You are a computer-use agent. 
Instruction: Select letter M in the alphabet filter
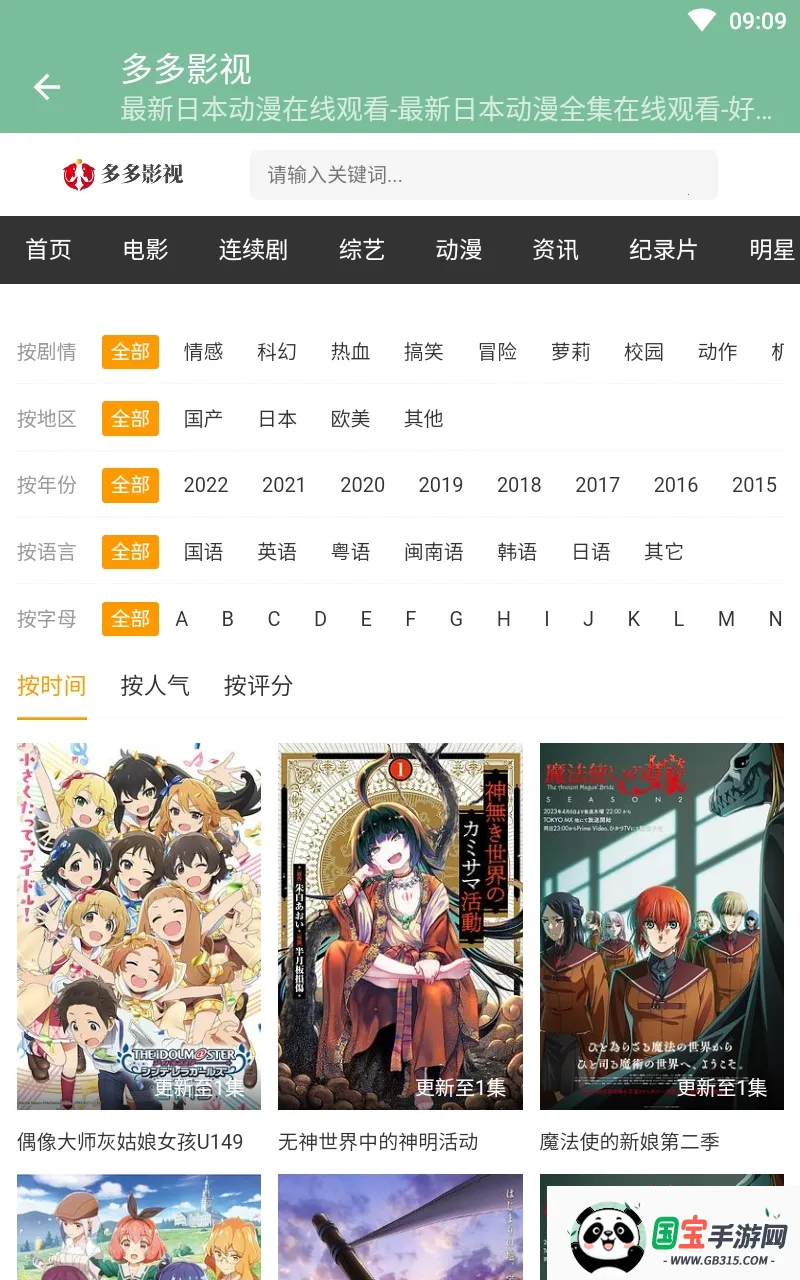tap(726, 619)
